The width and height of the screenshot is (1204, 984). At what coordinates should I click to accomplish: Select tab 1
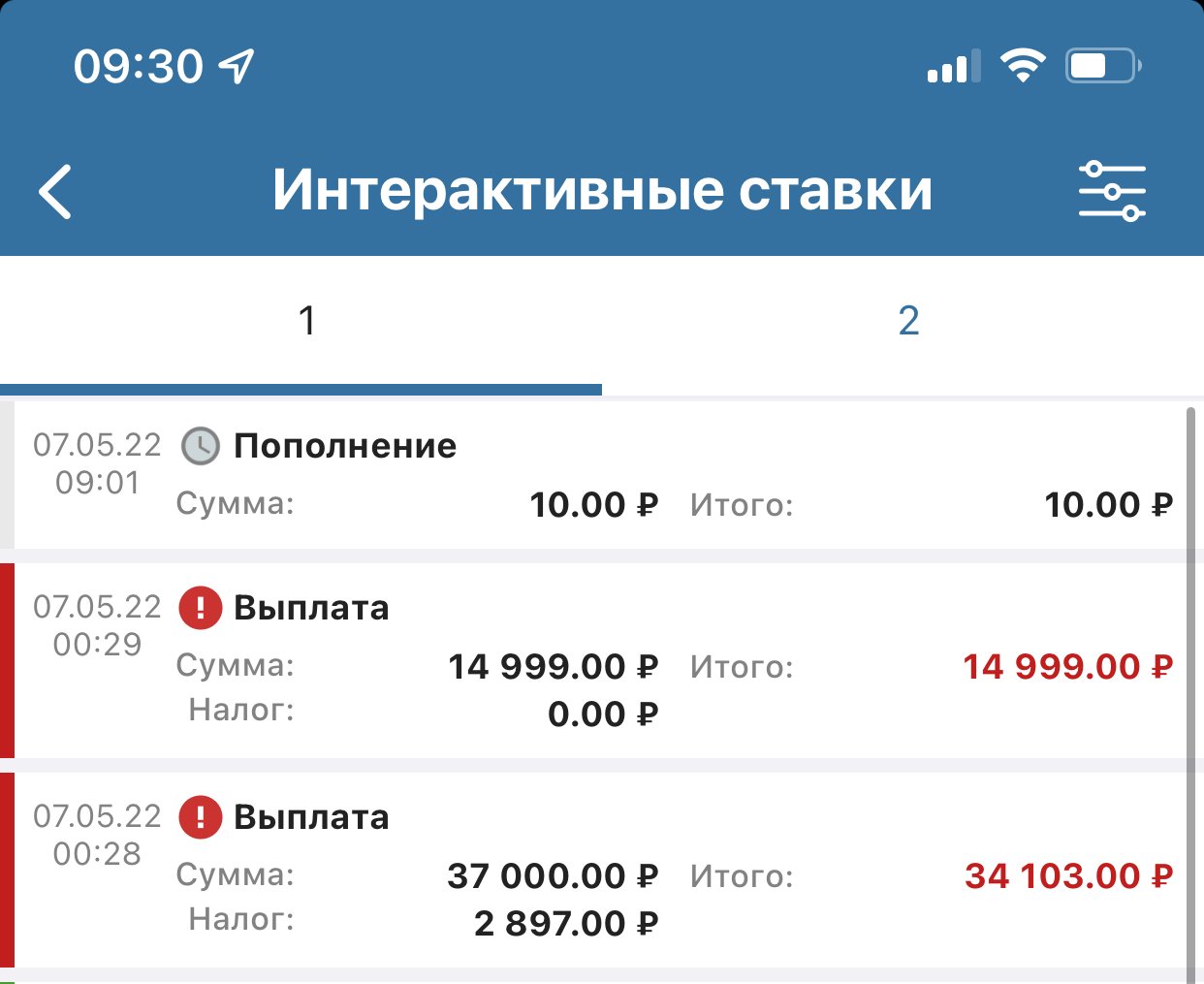(x=306, y=321)
